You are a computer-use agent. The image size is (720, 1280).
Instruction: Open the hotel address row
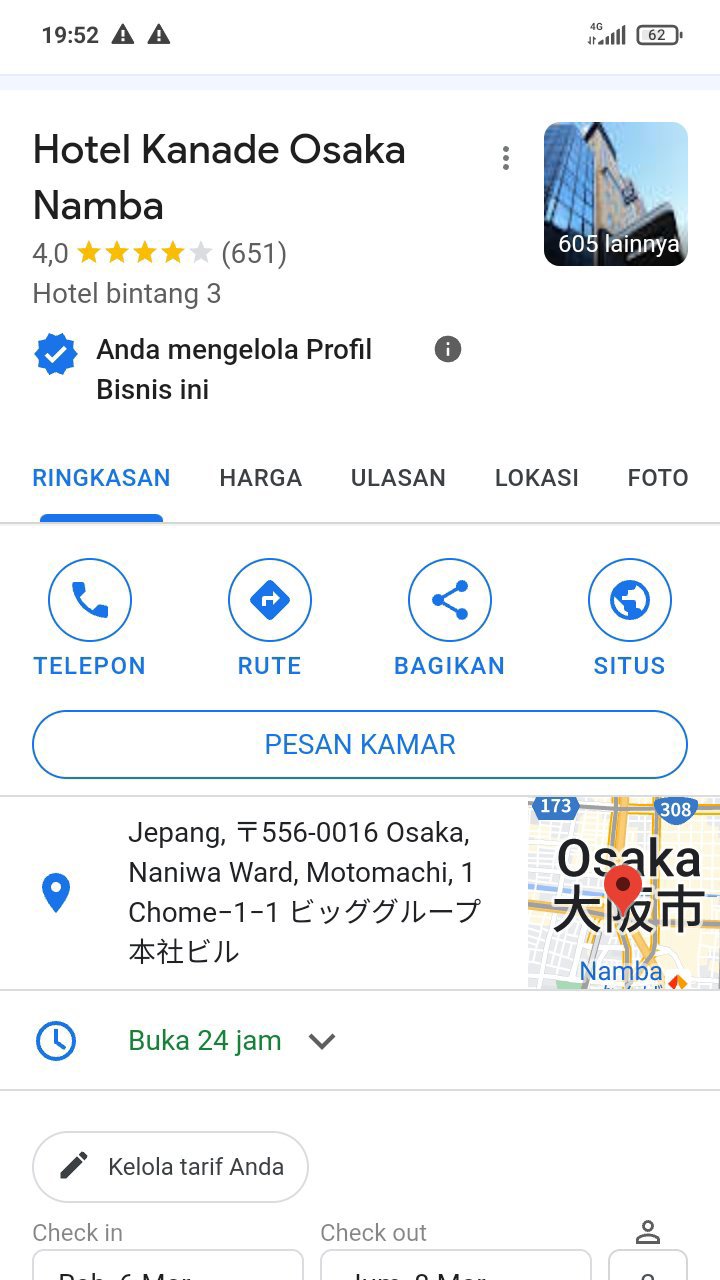[x=300, y=892]
